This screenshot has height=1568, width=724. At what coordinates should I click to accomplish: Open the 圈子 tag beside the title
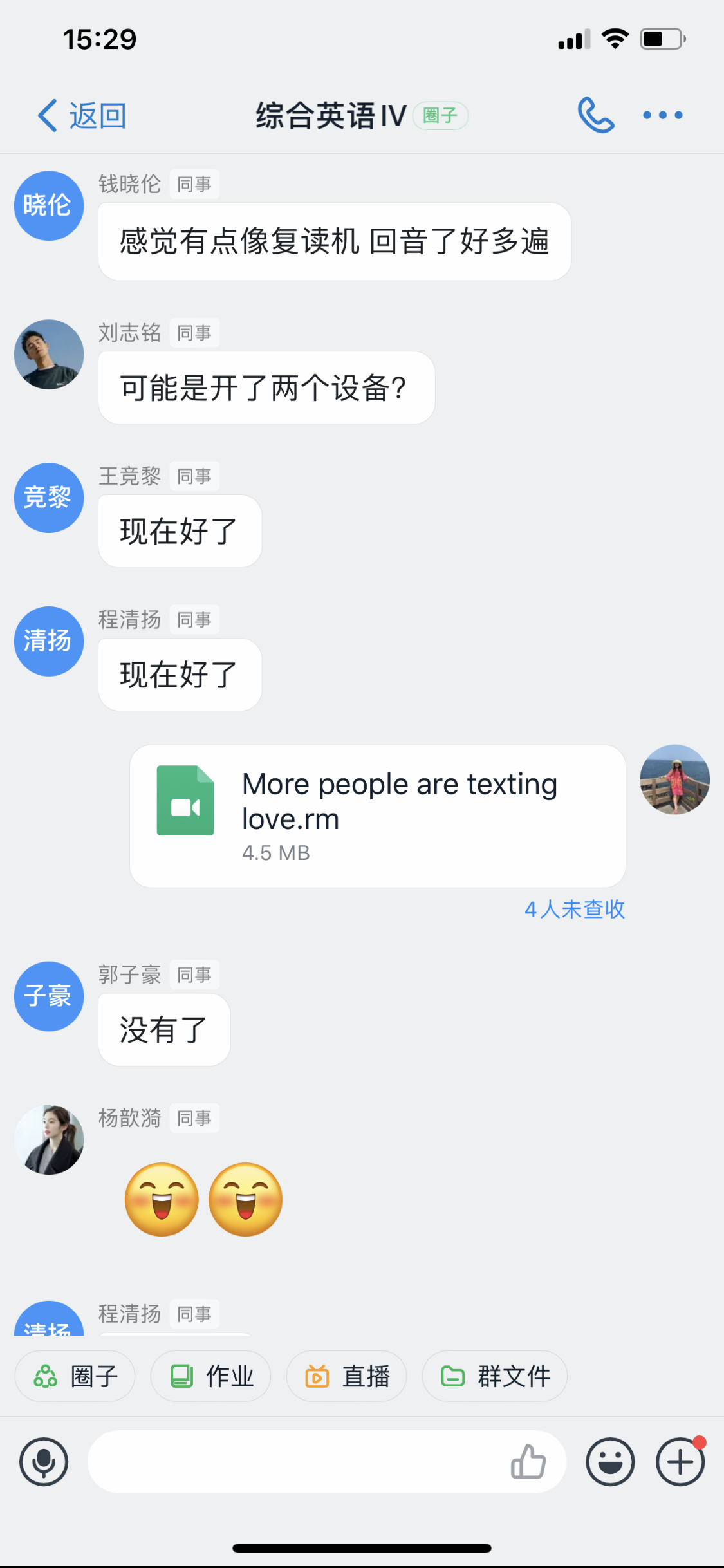coord(440,116)
